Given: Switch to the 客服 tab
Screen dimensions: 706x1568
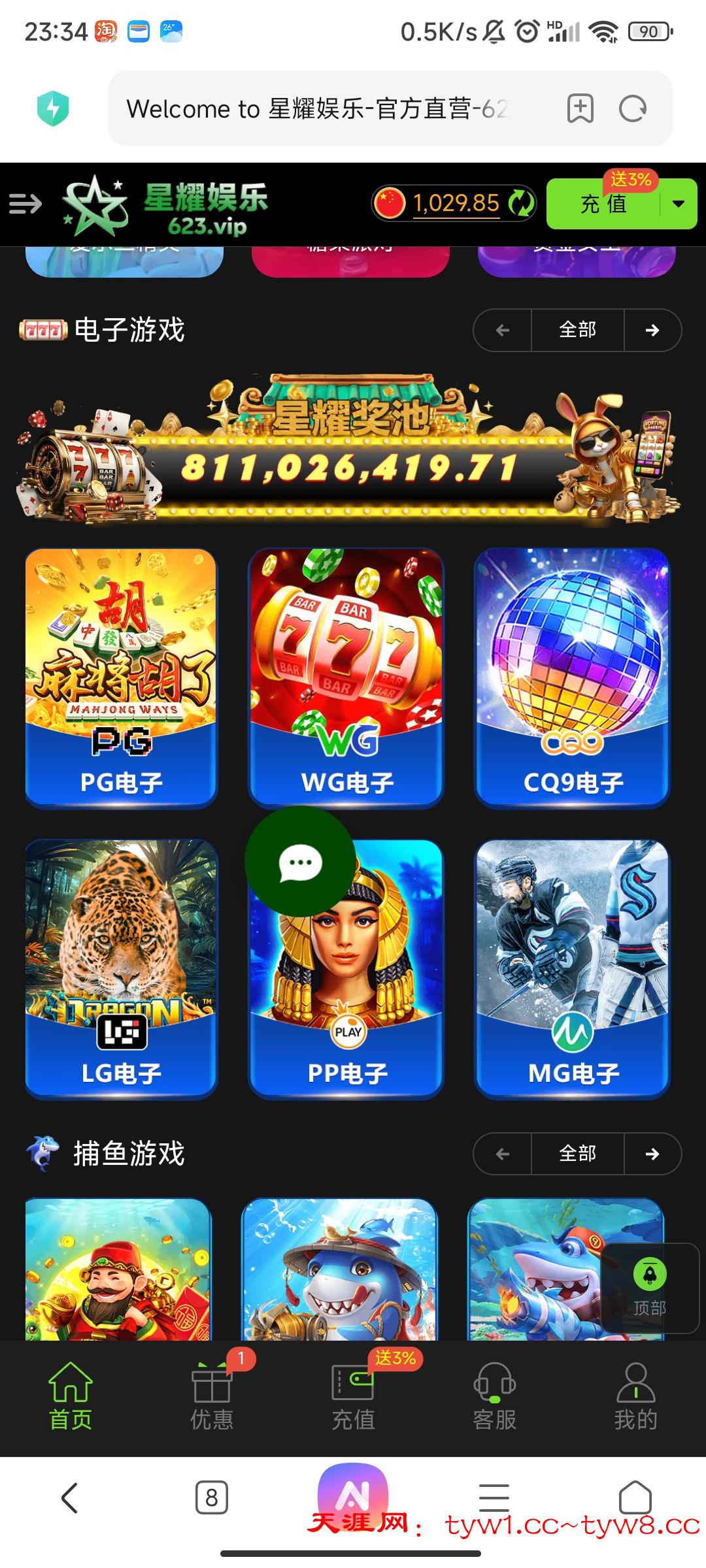Looking at the screenshot, I should 494,1396.
